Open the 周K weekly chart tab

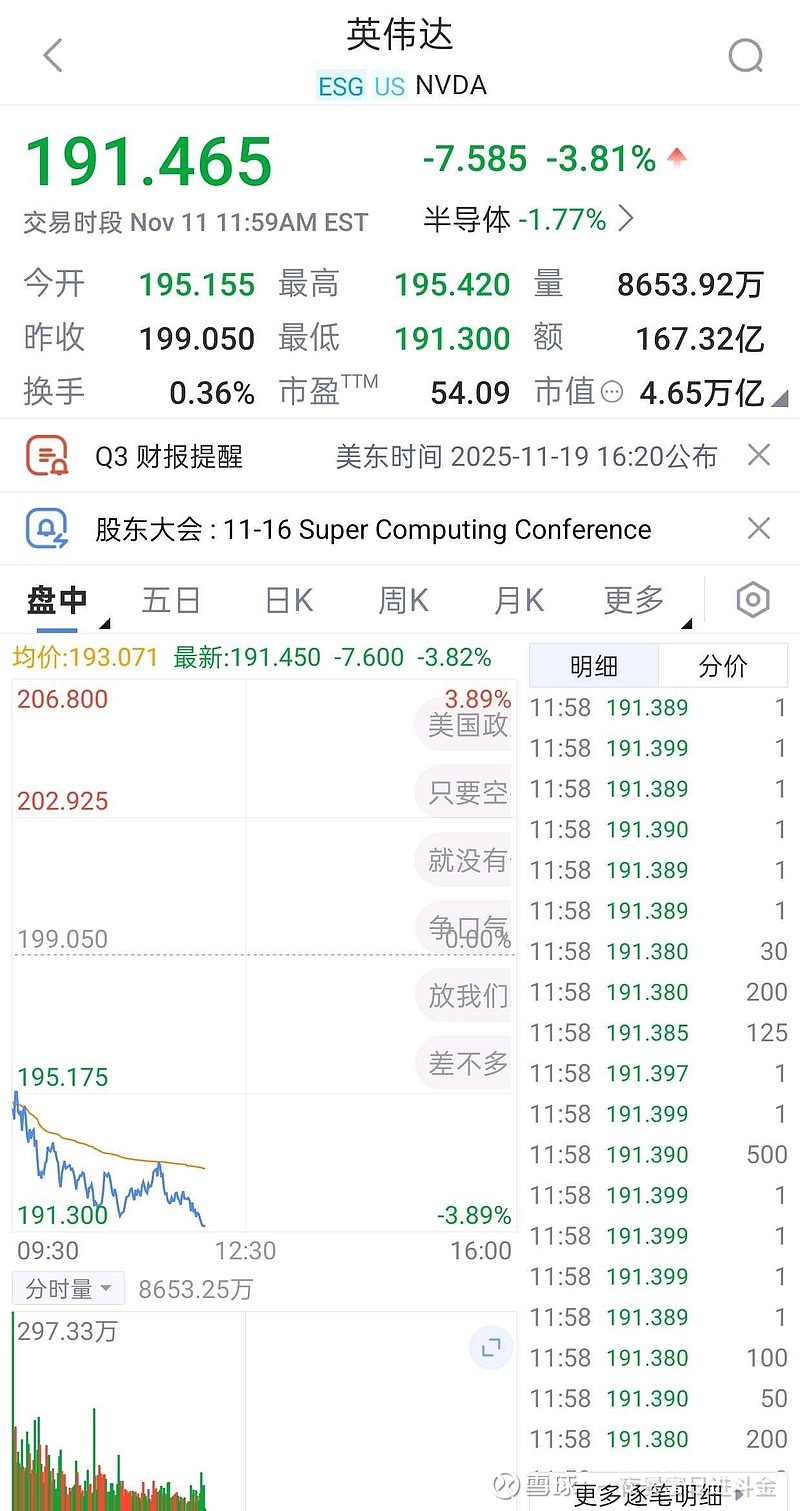(x=402, y=599)
